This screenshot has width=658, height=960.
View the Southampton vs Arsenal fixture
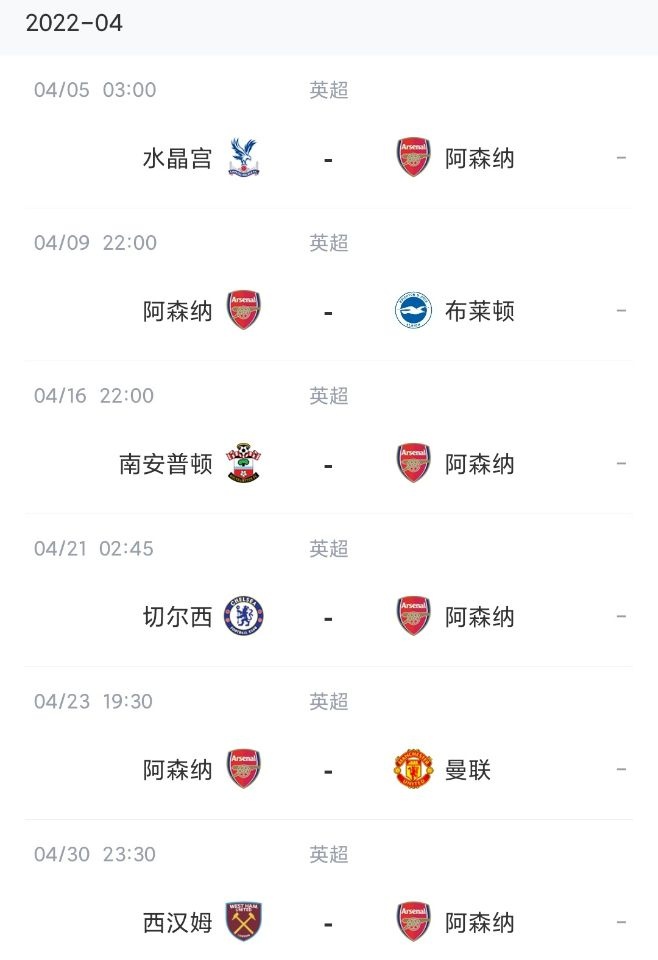[x=329, y=438]
